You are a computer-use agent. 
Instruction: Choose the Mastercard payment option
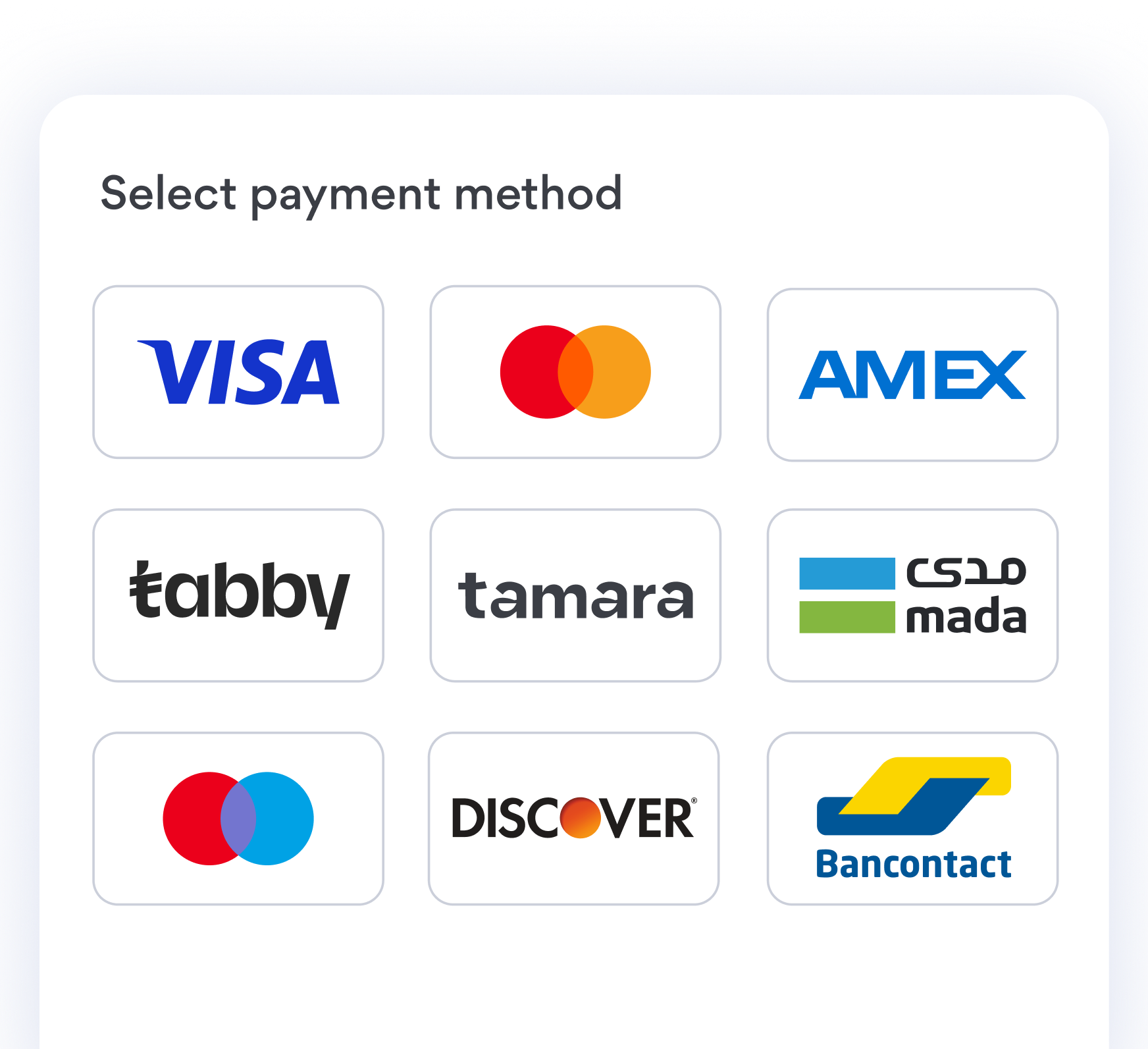[575, 372]
